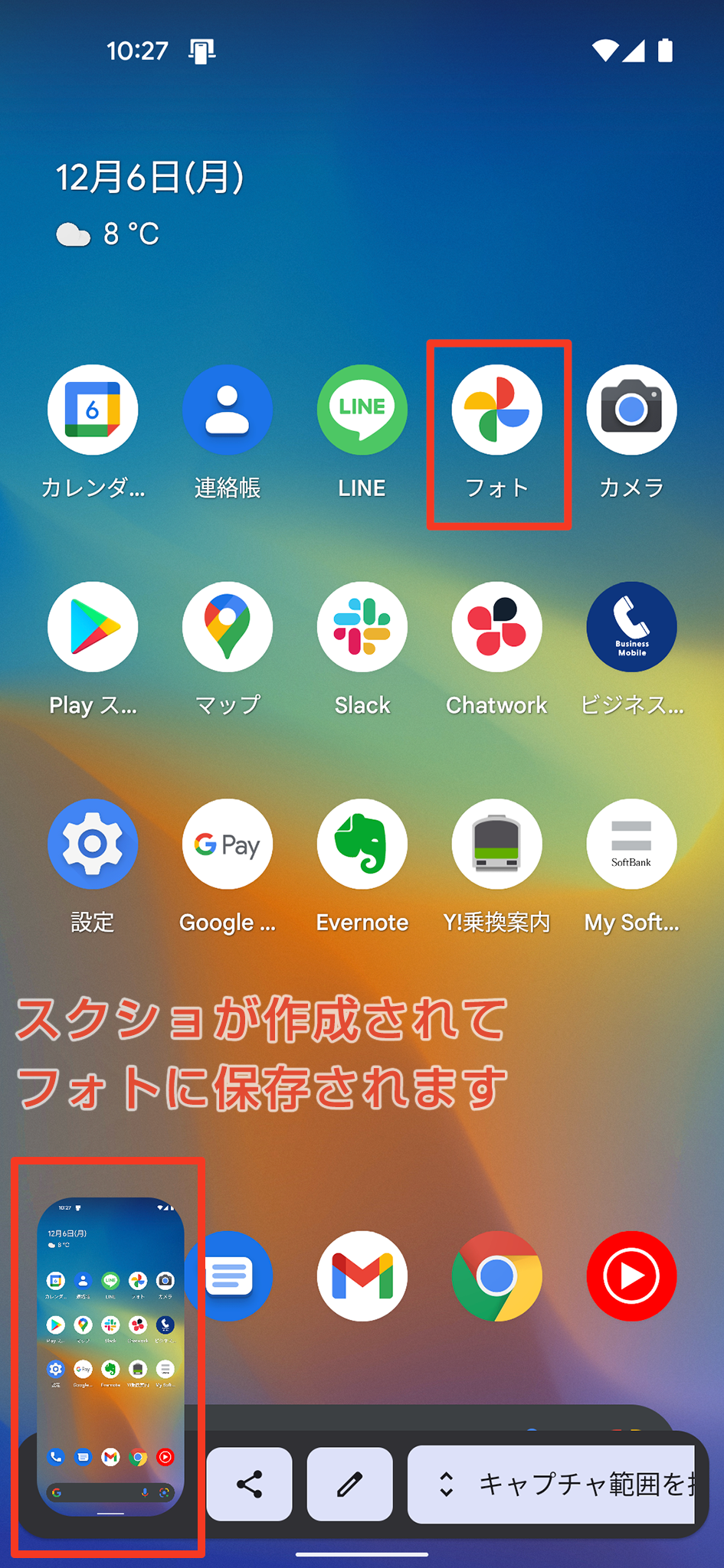The image size is (724, 1568).
Task: Launch the LINE app
Action: 362,410
